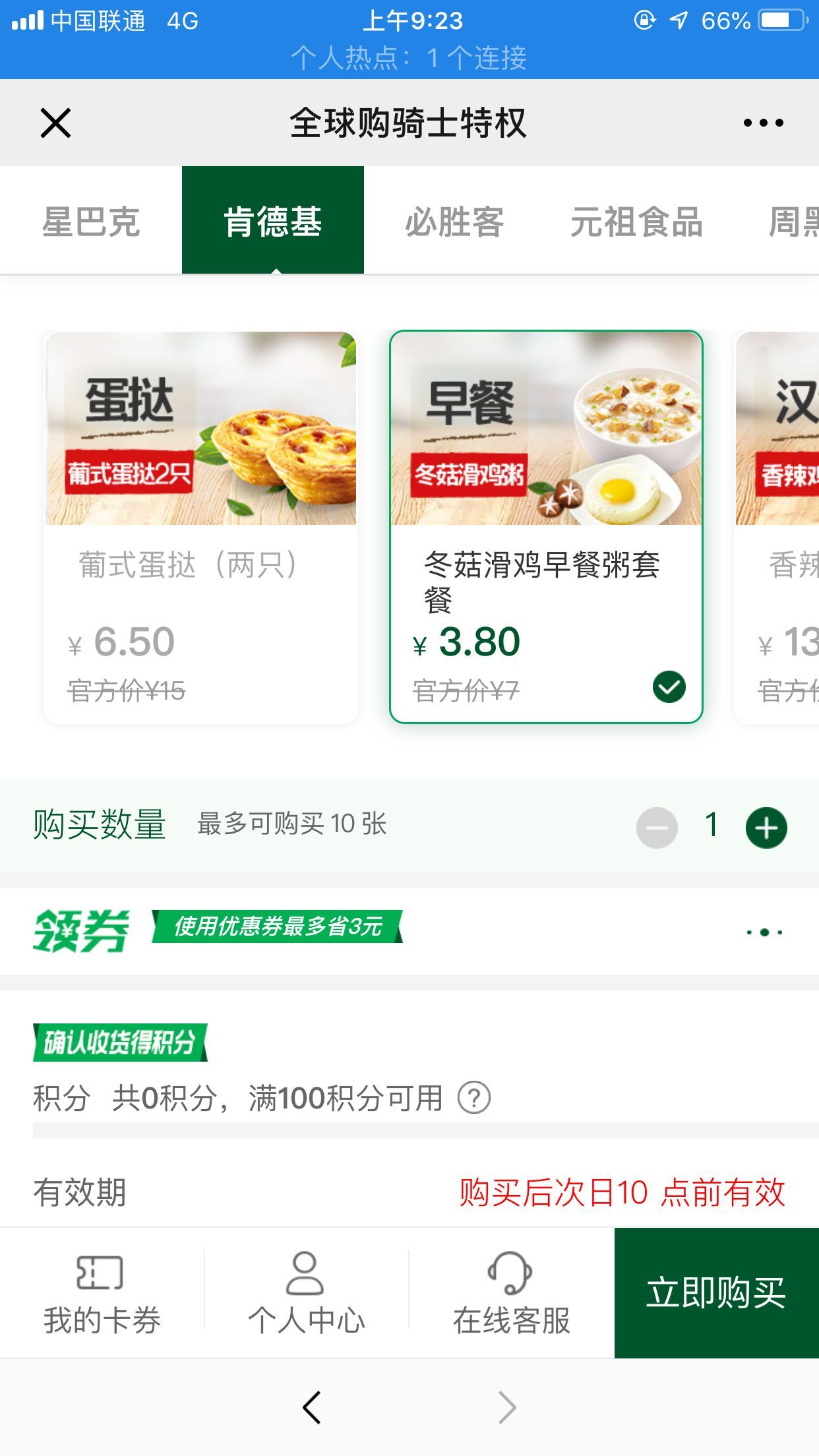Screen dimensions: 819x1456
Task: Close the 全球购骑士特权 page
Action: (x=55, y=123)
